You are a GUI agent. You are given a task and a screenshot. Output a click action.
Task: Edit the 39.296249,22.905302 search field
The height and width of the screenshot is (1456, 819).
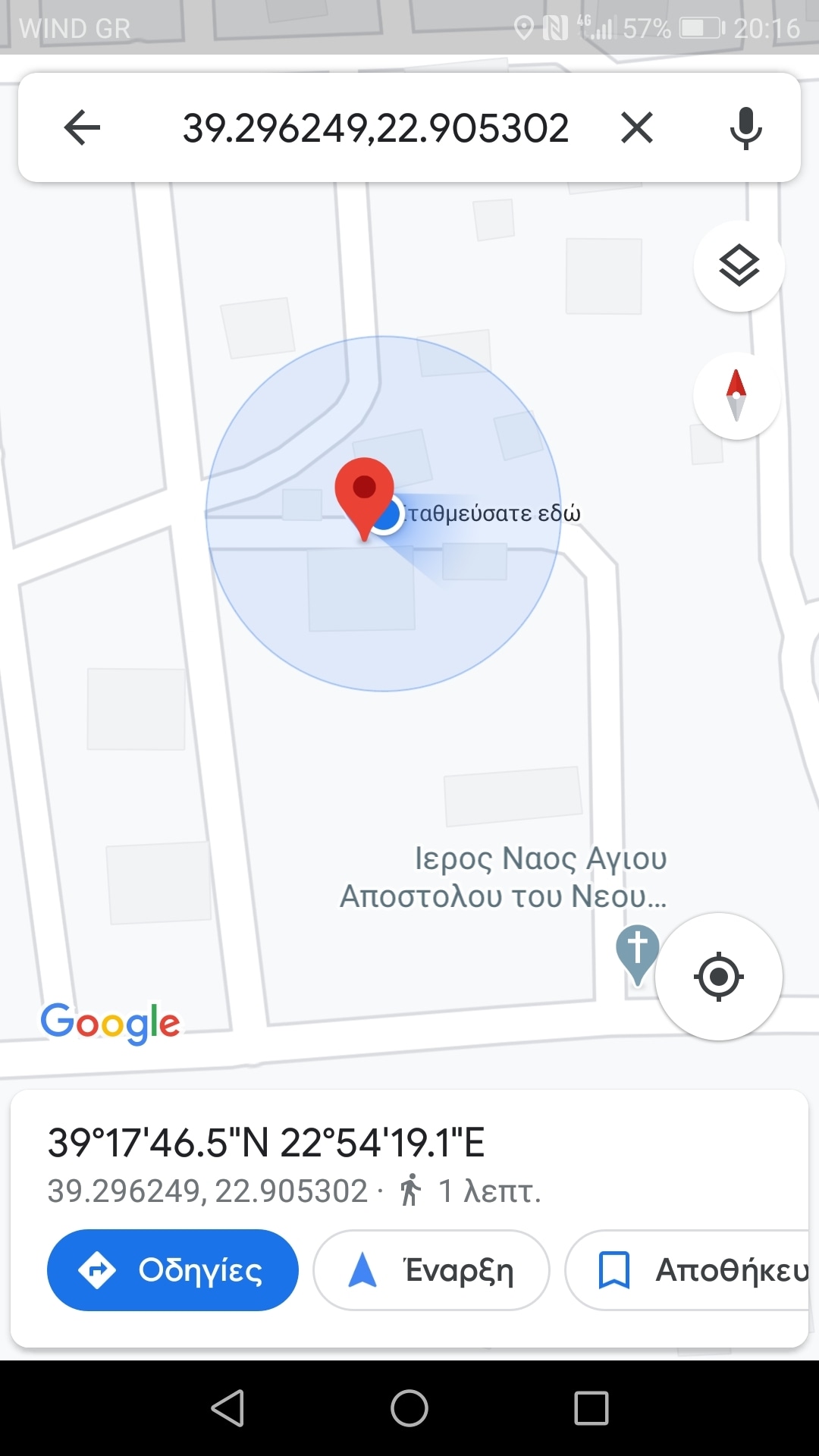coord(375,127)
